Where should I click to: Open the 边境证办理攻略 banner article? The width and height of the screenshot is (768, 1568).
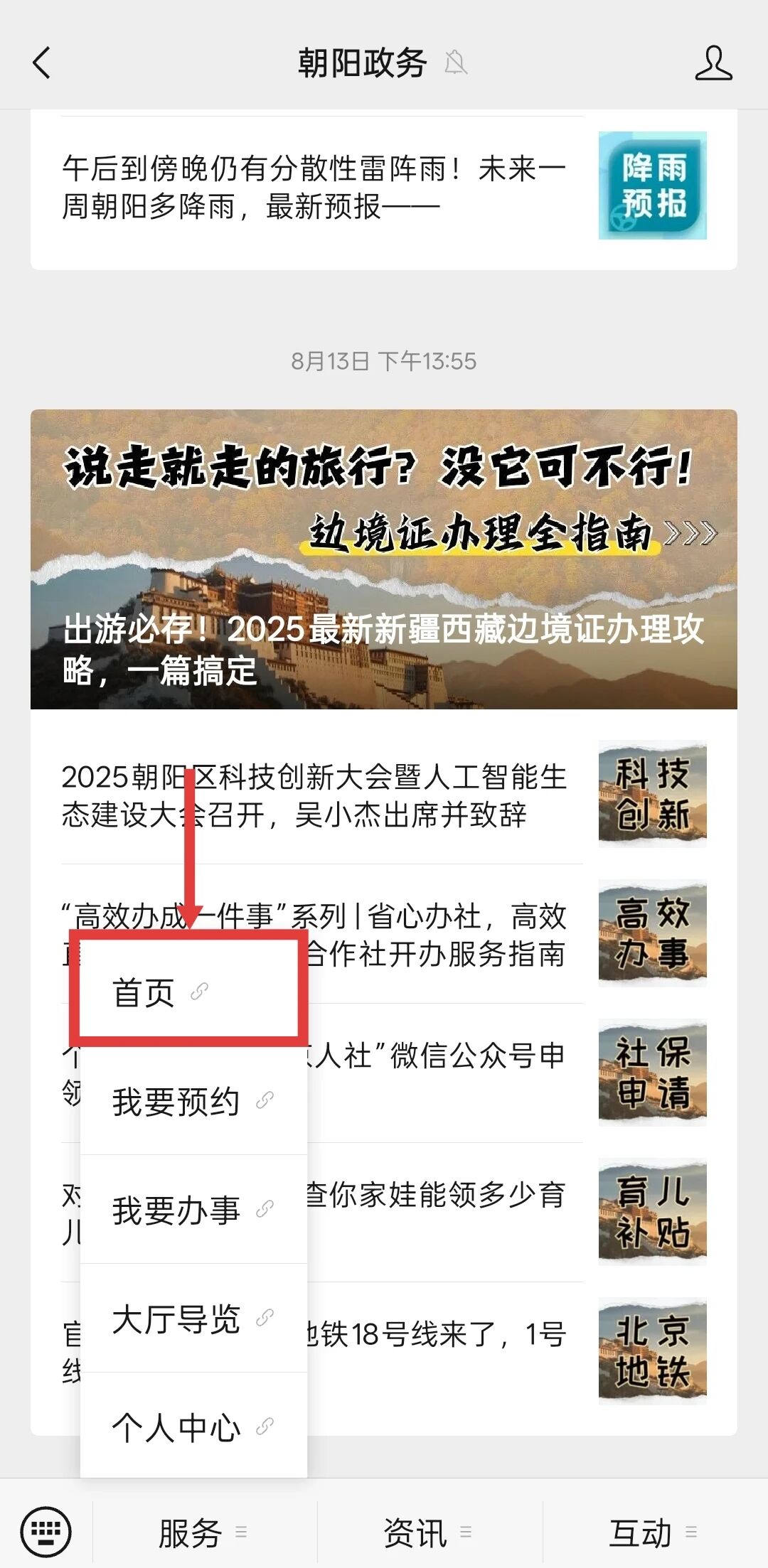click(x=384, y=559)
